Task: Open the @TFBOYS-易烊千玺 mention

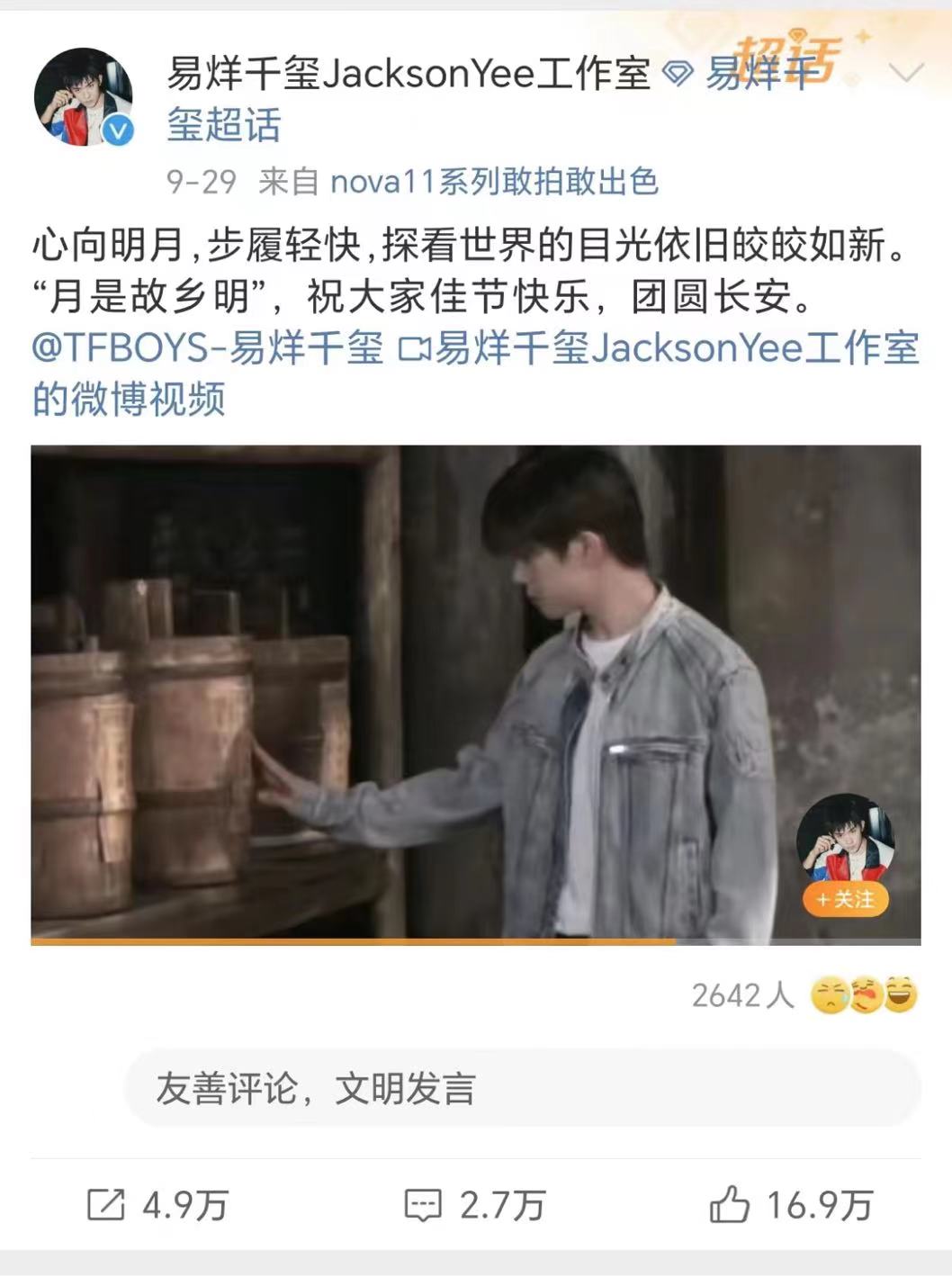Action: click(x=208, y=348)
